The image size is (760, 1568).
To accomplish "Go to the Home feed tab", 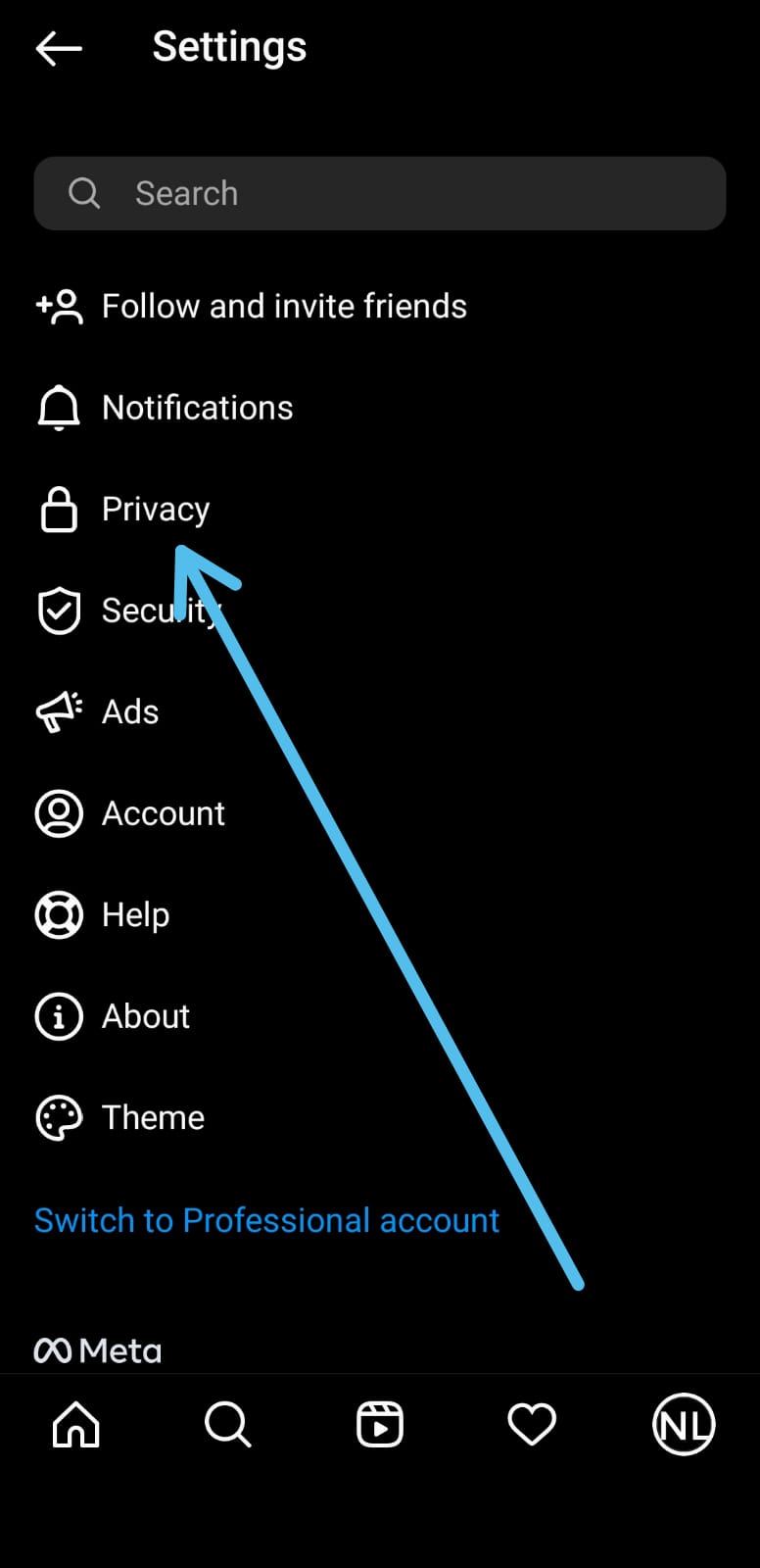I will pos(76,1424).
